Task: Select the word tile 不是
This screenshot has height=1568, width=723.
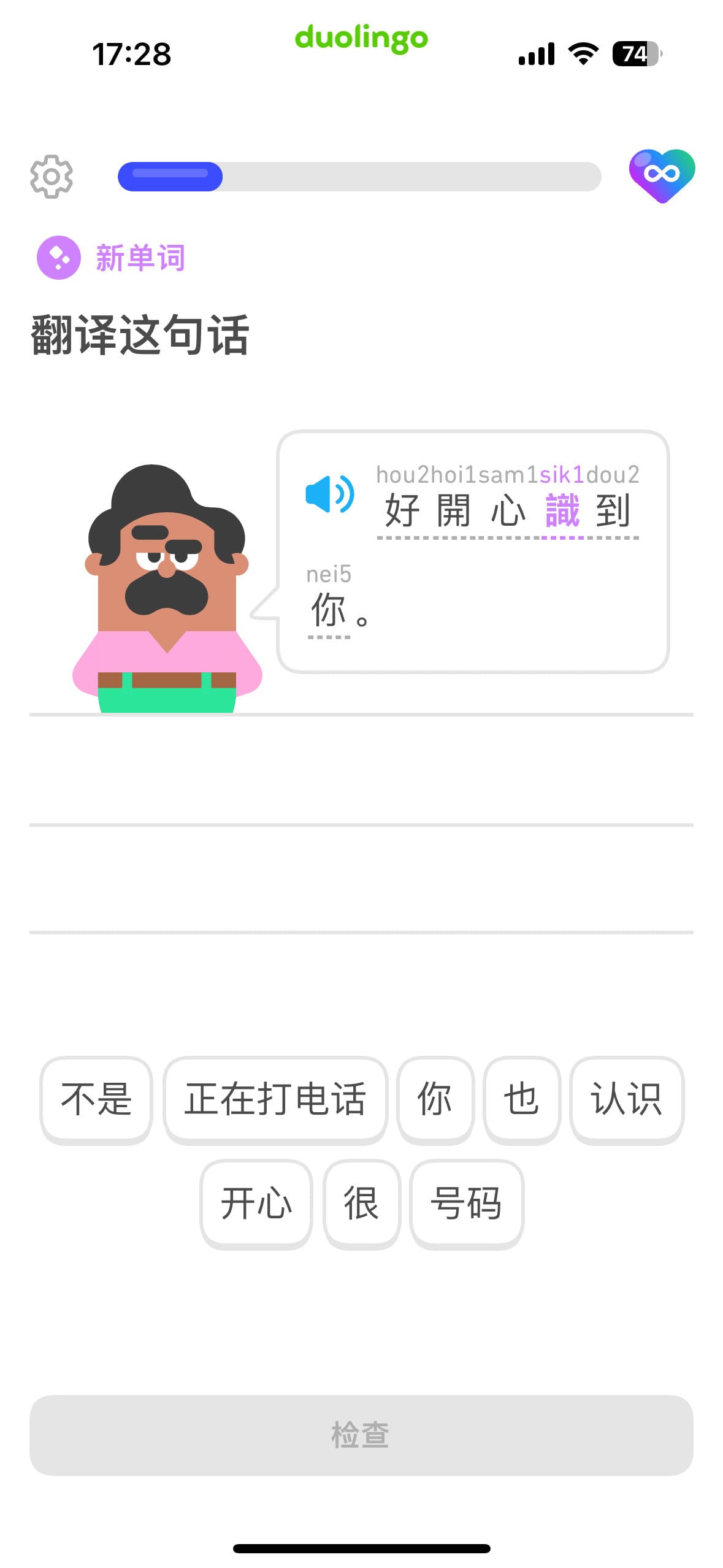Action: click(96, 1099)
